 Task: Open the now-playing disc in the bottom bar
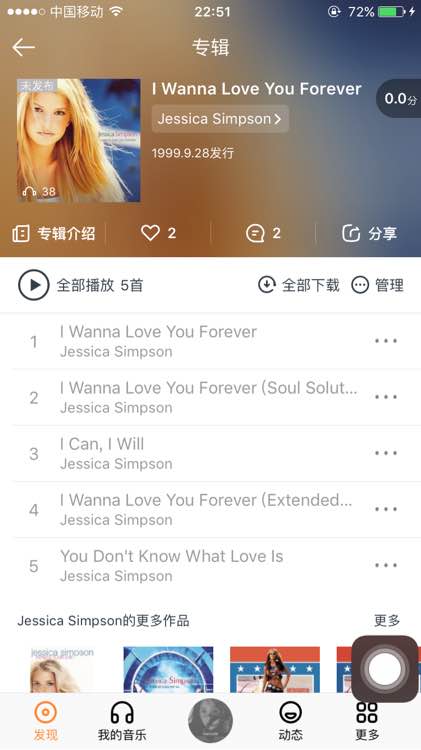tap(210, 720)
